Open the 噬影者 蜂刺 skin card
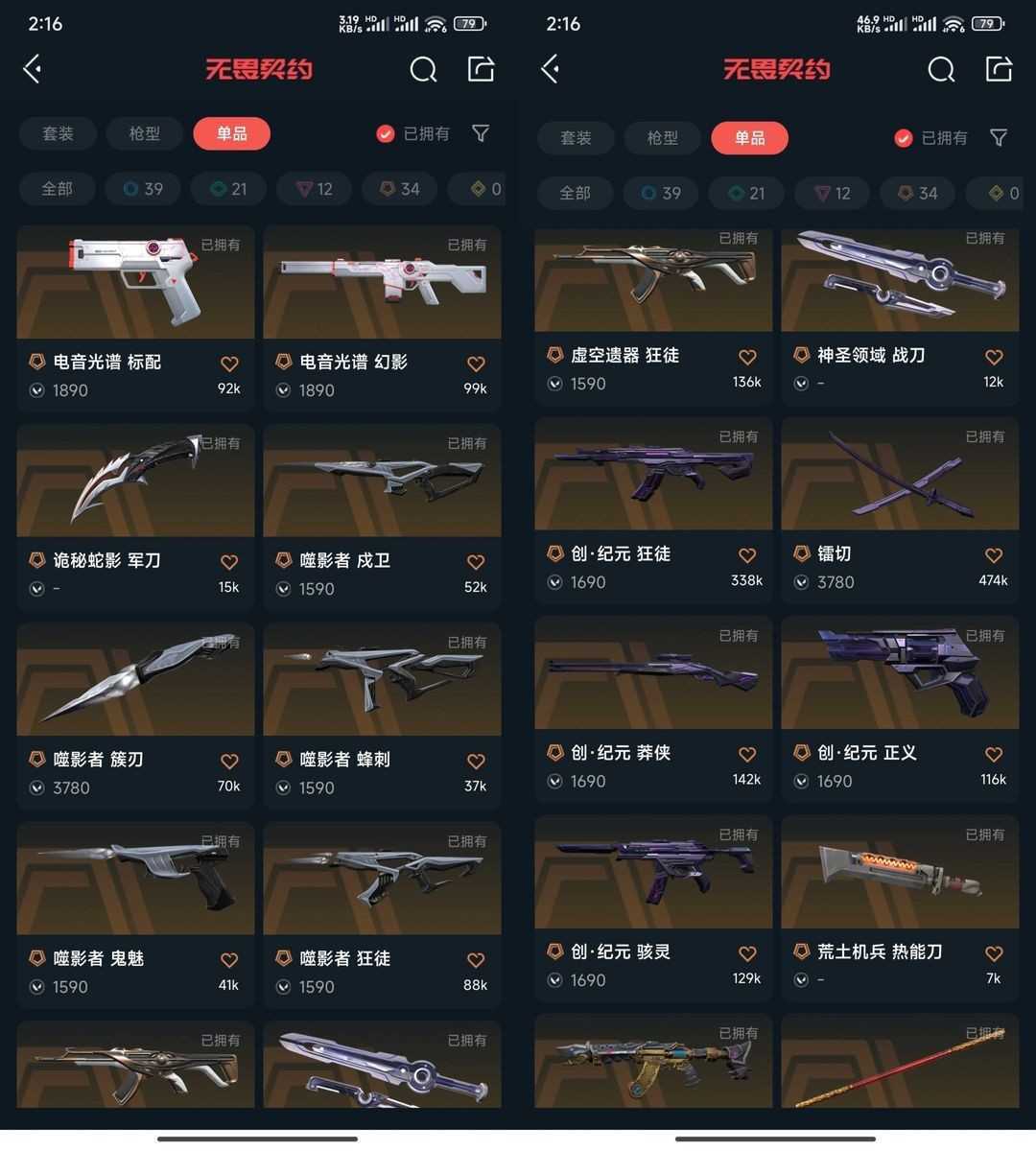 tap(382, 716)
